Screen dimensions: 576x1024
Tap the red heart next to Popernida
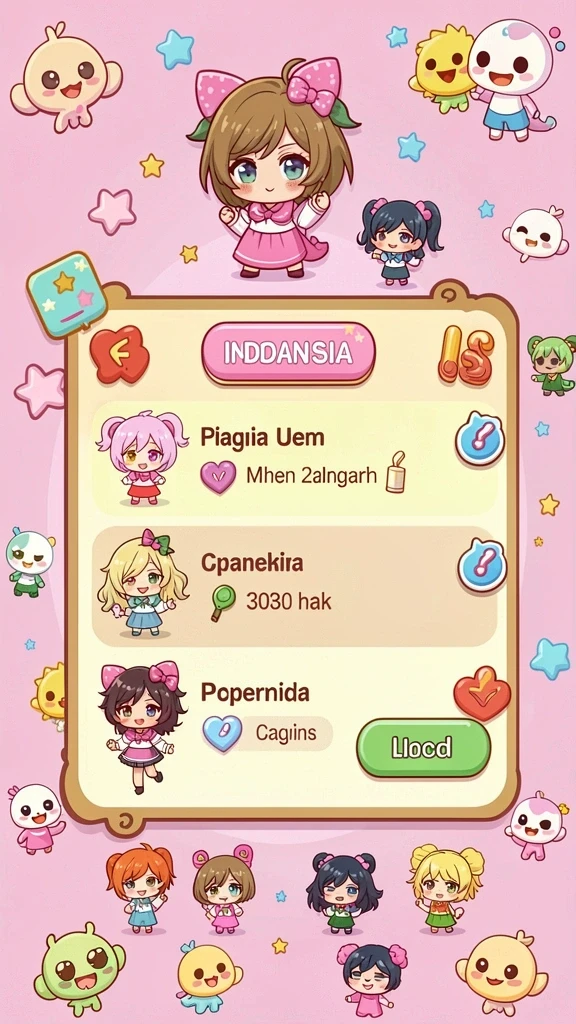(x=482, y=693)
